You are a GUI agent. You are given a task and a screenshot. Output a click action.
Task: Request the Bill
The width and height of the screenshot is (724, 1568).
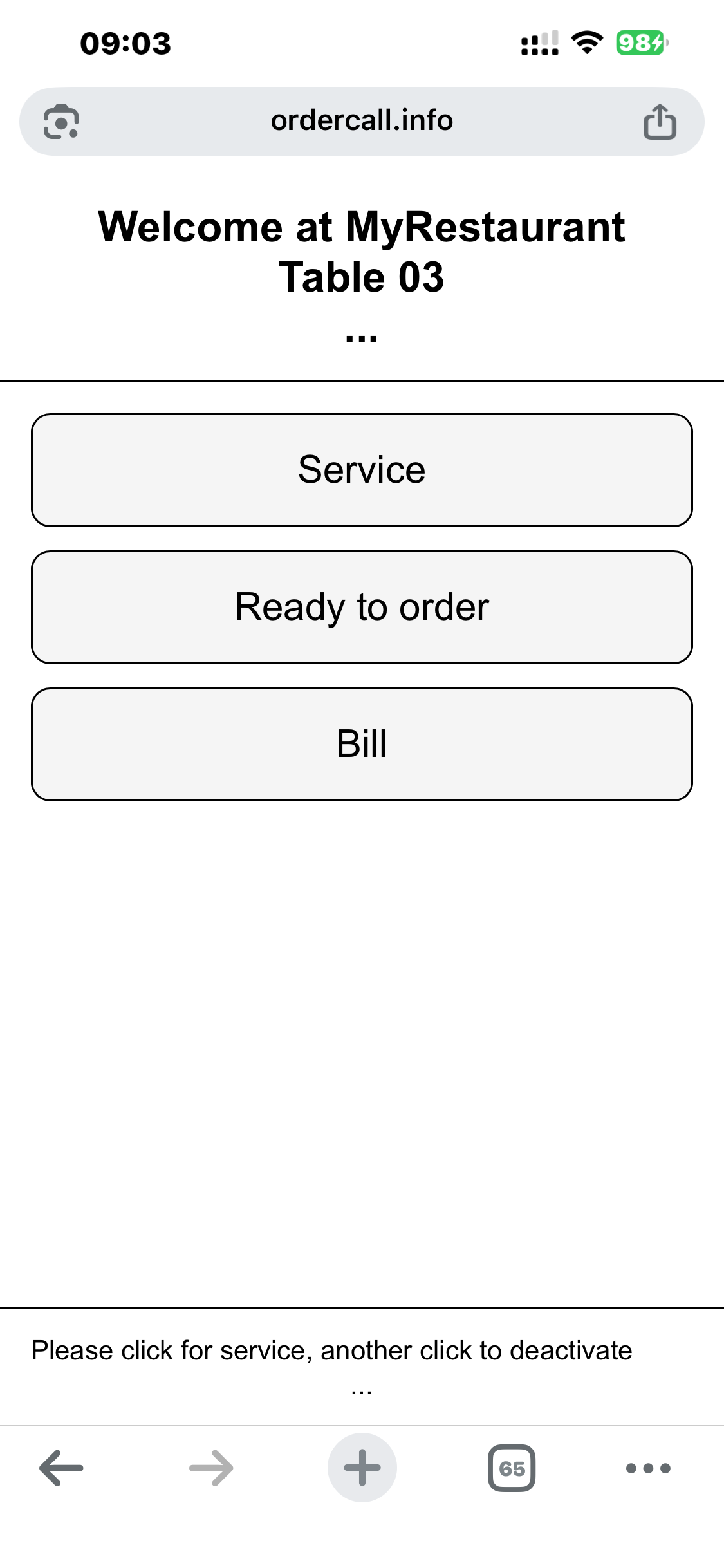[x=362, y=744]
